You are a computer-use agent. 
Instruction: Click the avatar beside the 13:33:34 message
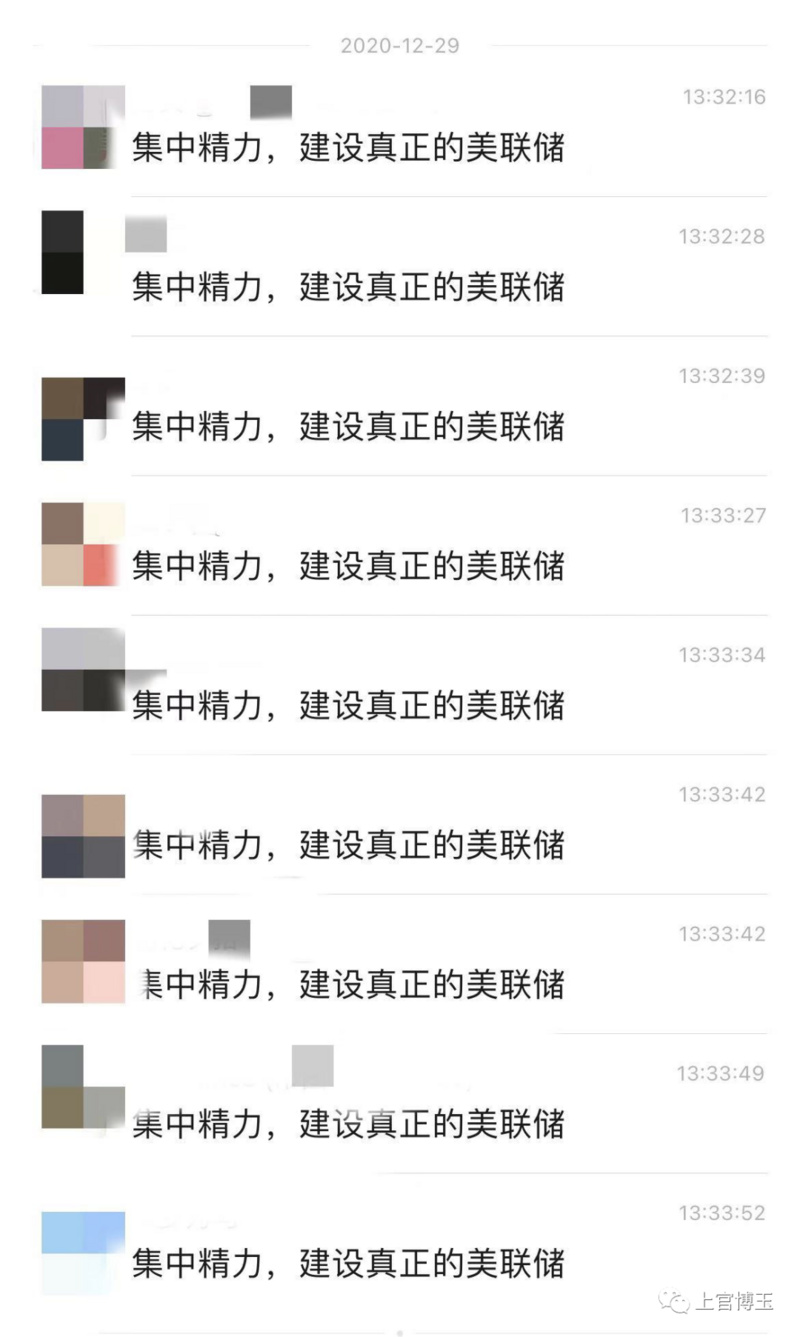tap(82, 672)
